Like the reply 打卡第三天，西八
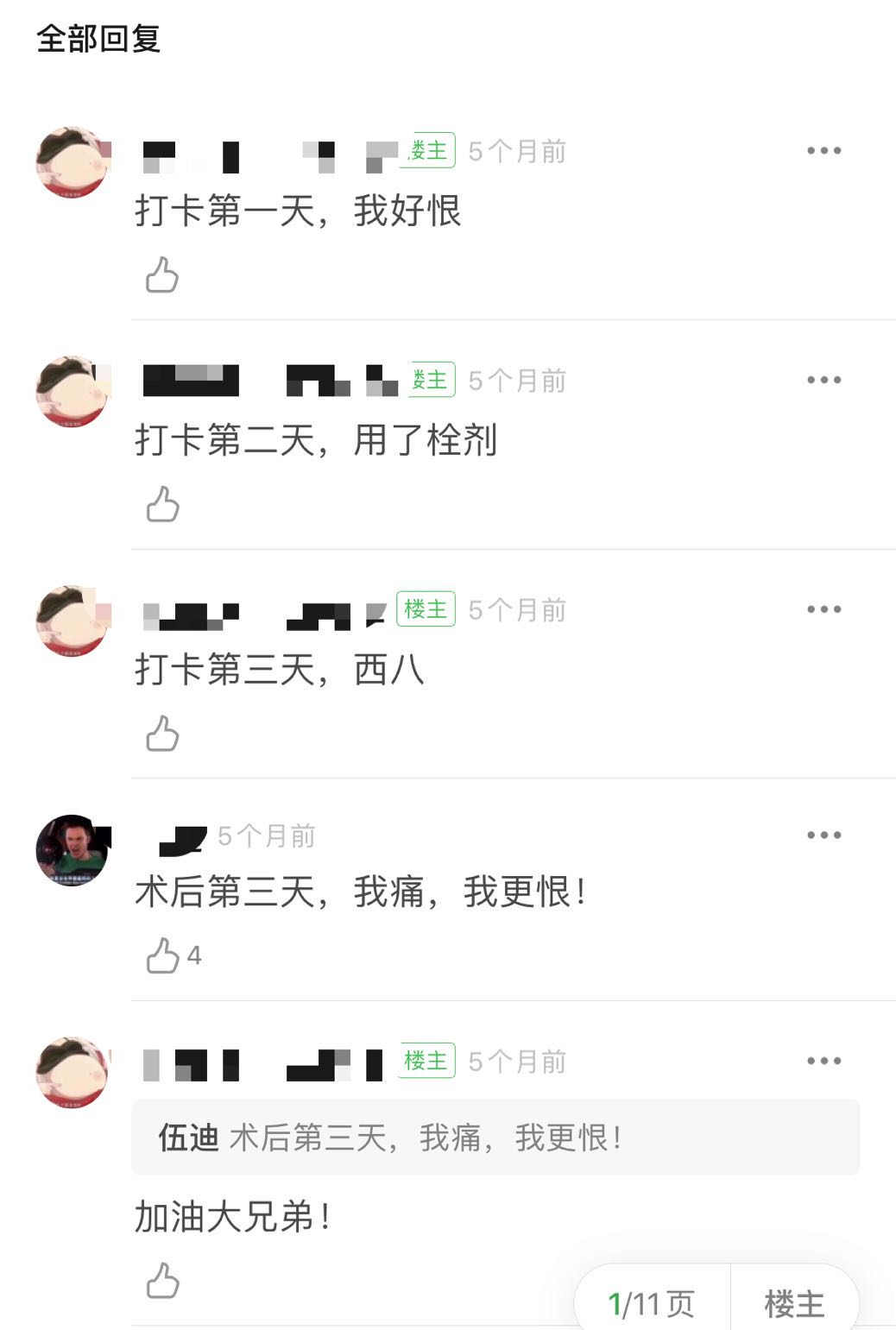Screen dimensions: 896x1330 point(162,734)
